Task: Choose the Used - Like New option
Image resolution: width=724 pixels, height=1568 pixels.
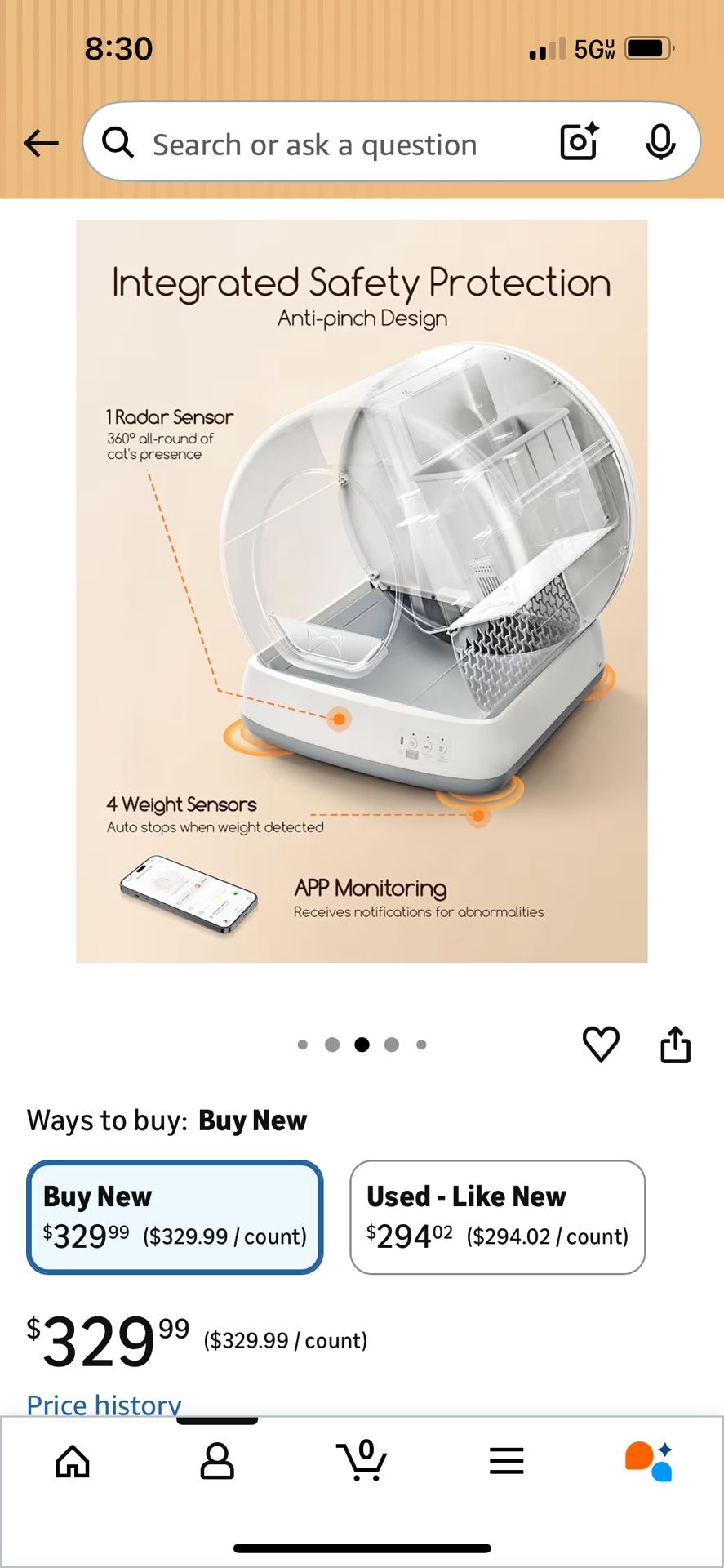Action: click(497, 1217)
